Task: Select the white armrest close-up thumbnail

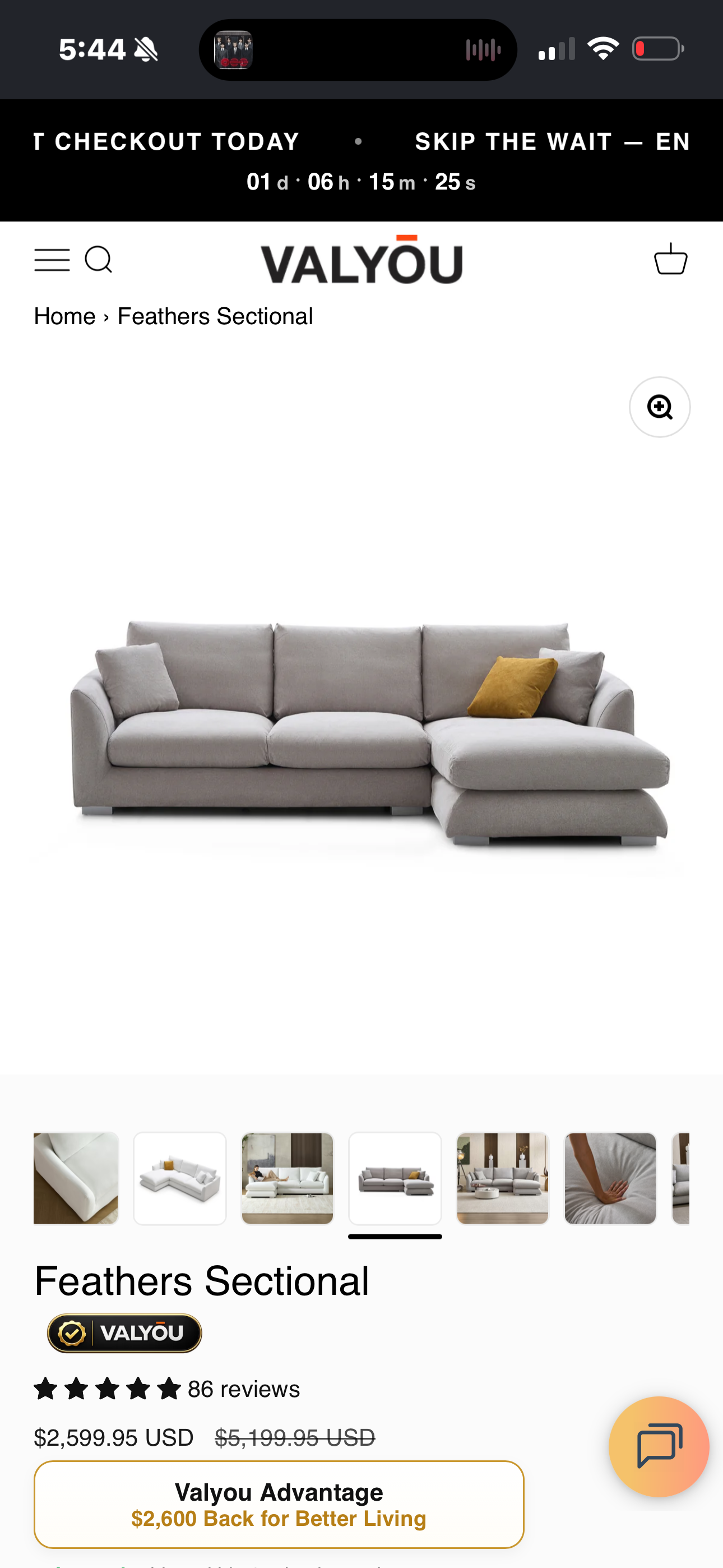Action: [x=76, y=1178]
